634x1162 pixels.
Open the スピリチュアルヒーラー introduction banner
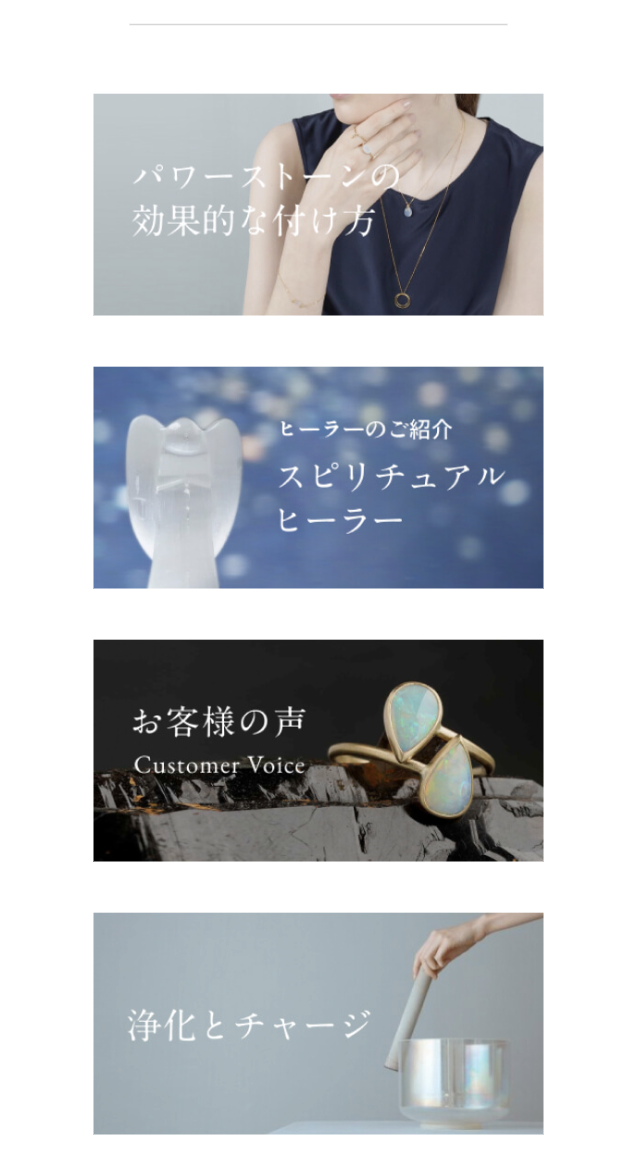(x=318, y=477)
